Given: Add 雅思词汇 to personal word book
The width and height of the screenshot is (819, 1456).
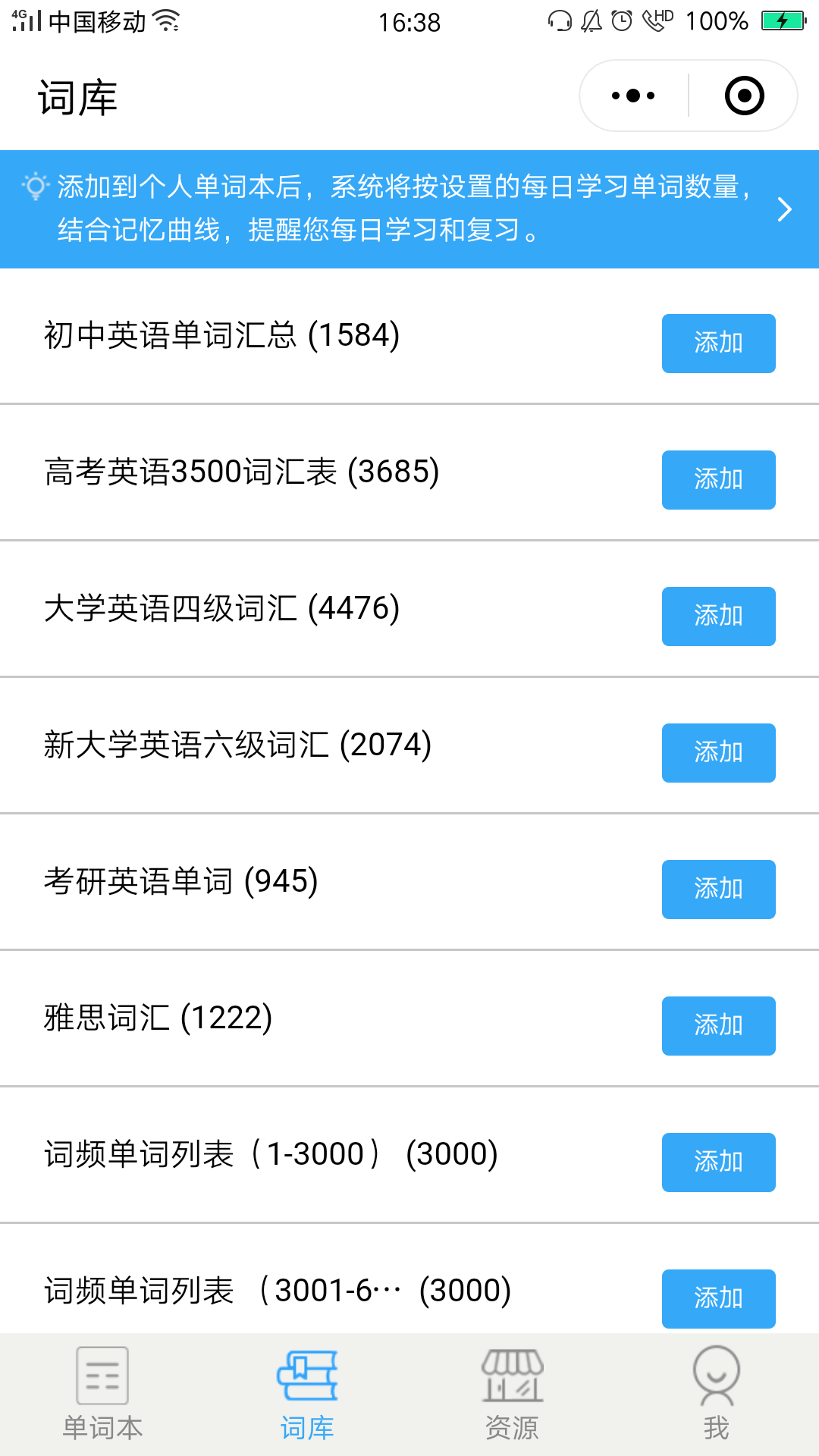Looking at the screenshot, I should 718,1025.
